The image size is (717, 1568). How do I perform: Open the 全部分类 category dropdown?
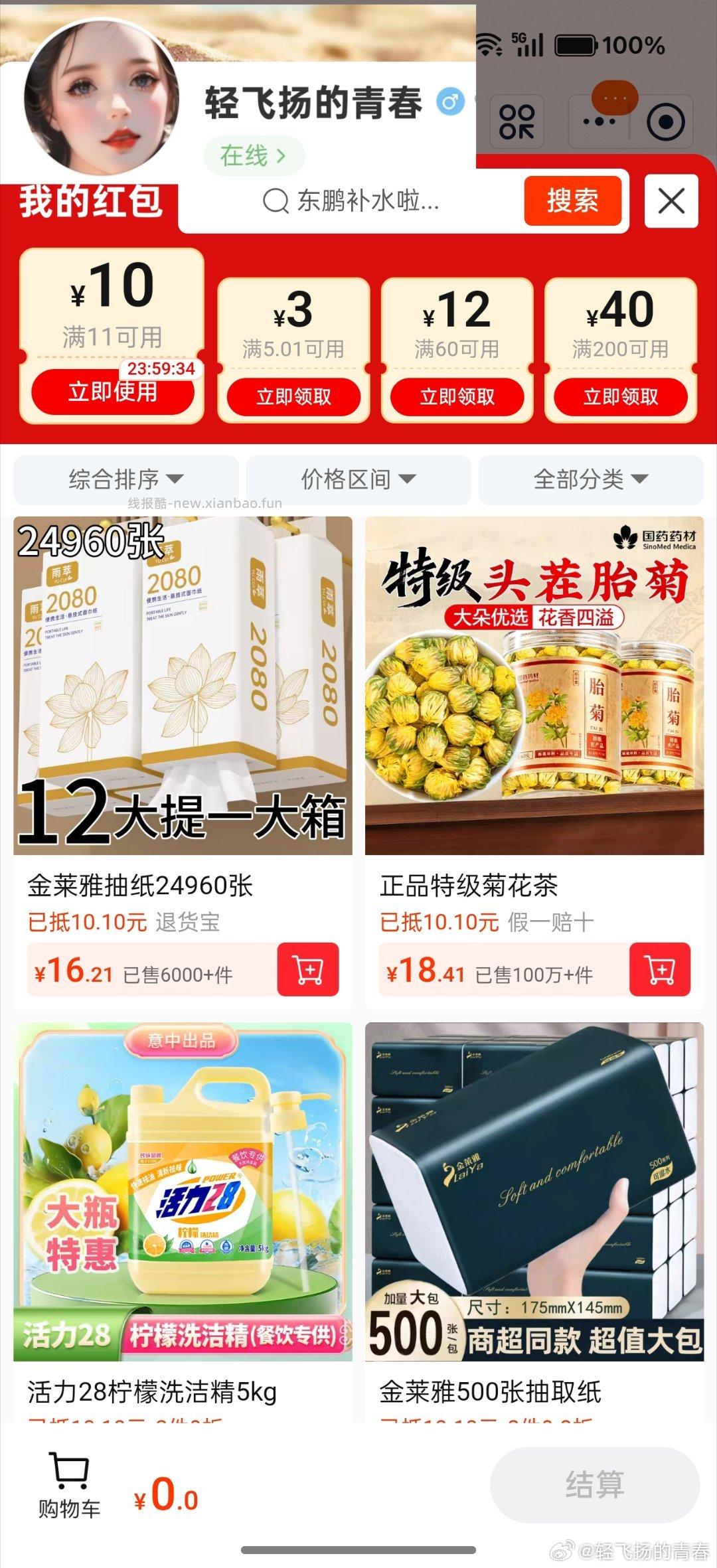click(x=590, y=479)
